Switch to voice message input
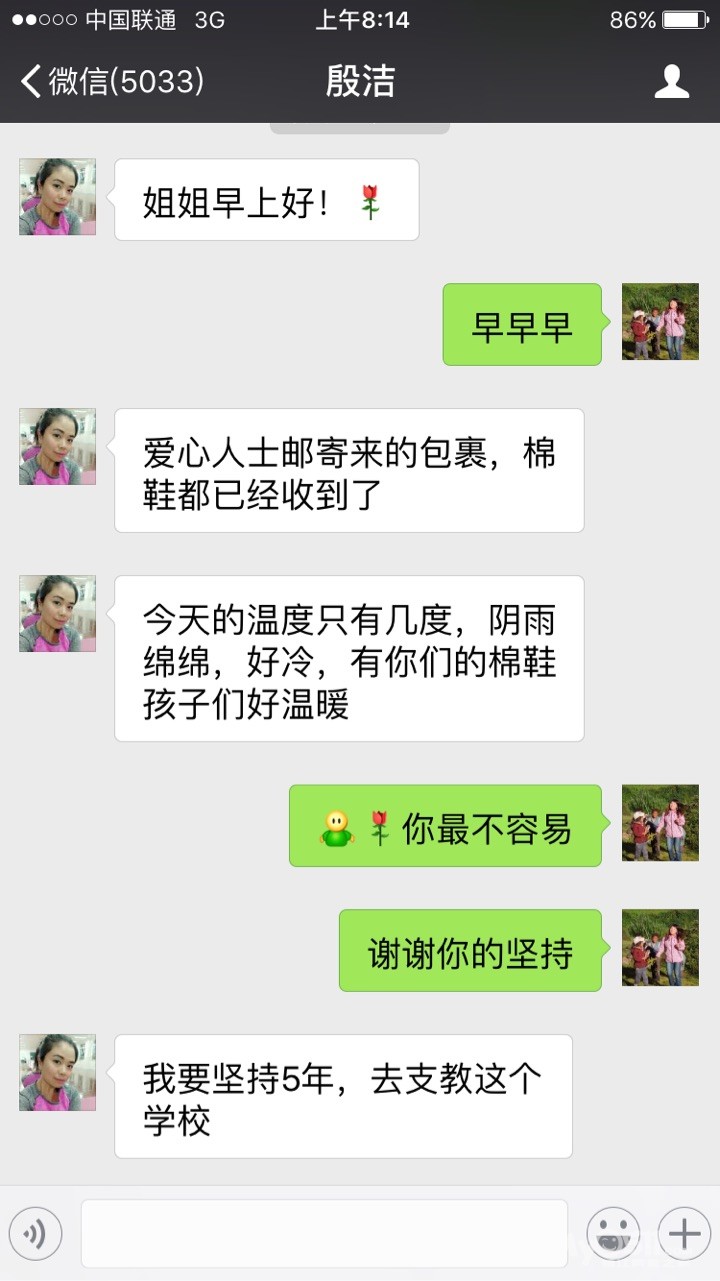This screenshot has width=720, height=1281. (36, 1234)
